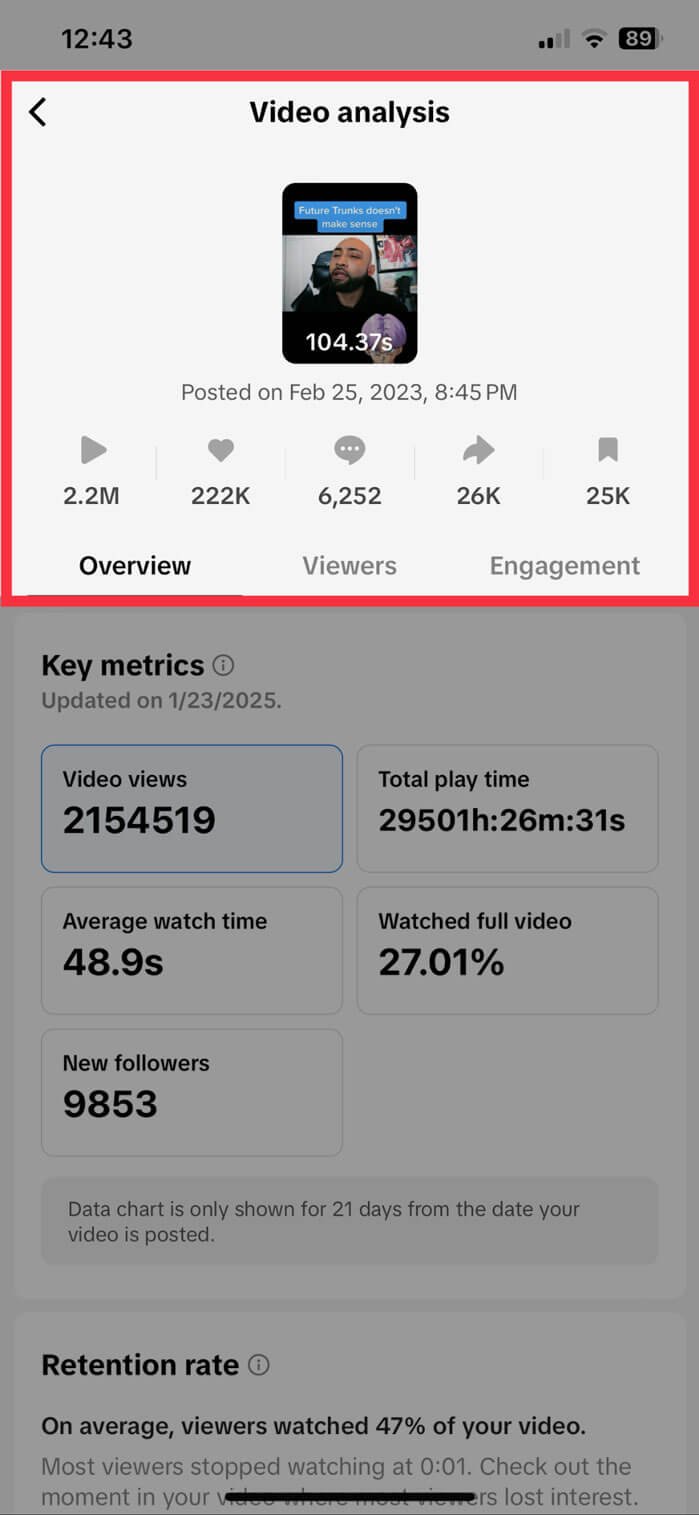View the New followers metric card
Image resolution: width=699 pixels, height=1515 pixels.
pos(192,1092)
